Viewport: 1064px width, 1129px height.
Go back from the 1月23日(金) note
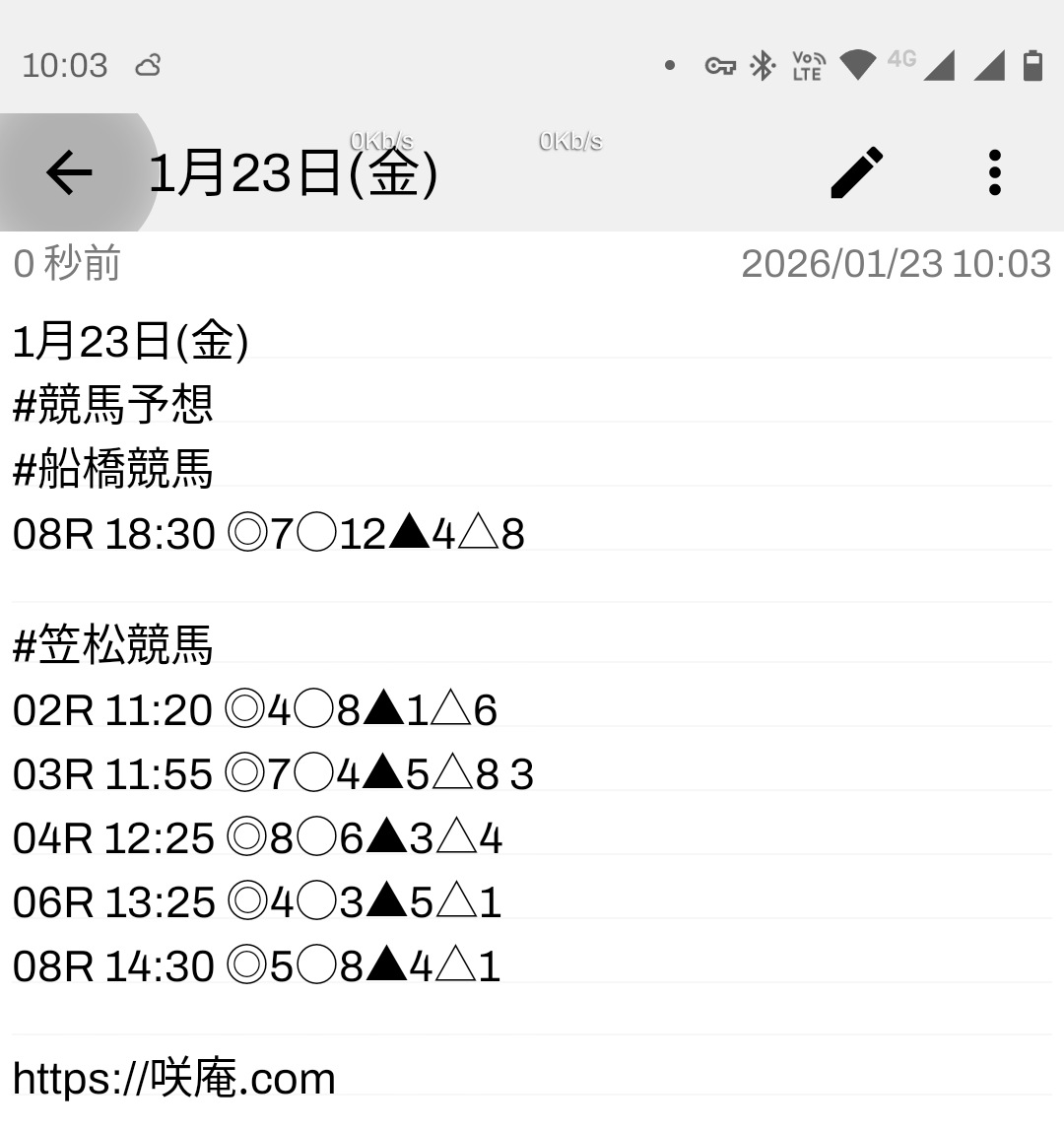pyautogui.click(x=69, y=173)
